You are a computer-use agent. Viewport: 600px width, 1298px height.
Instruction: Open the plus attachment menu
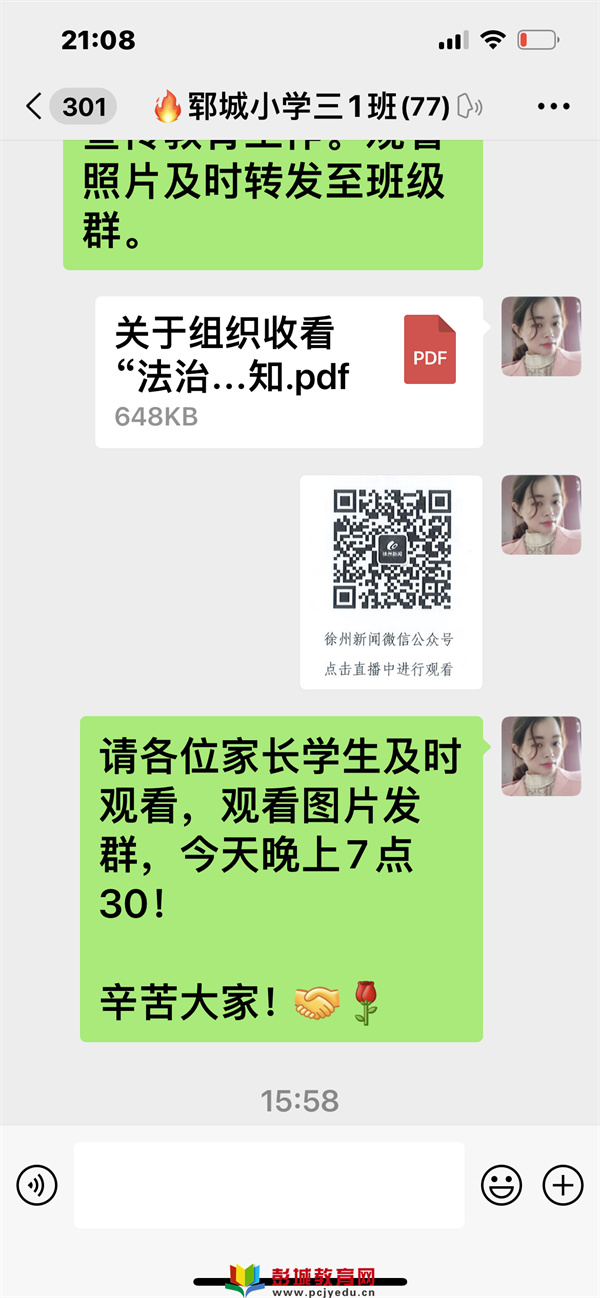(x=562, y=1186)
